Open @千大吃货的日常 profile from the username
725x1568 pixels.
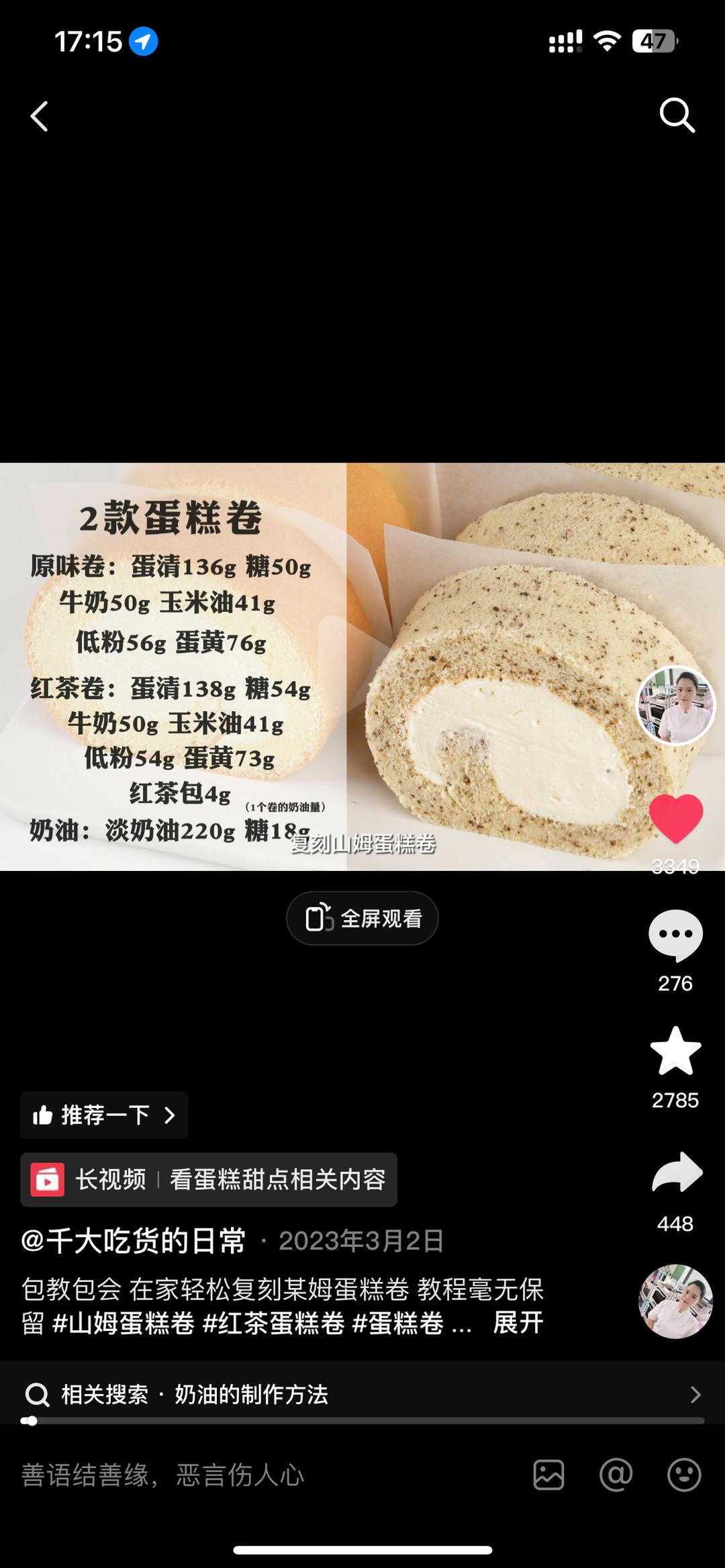(x=134, y=1241)
